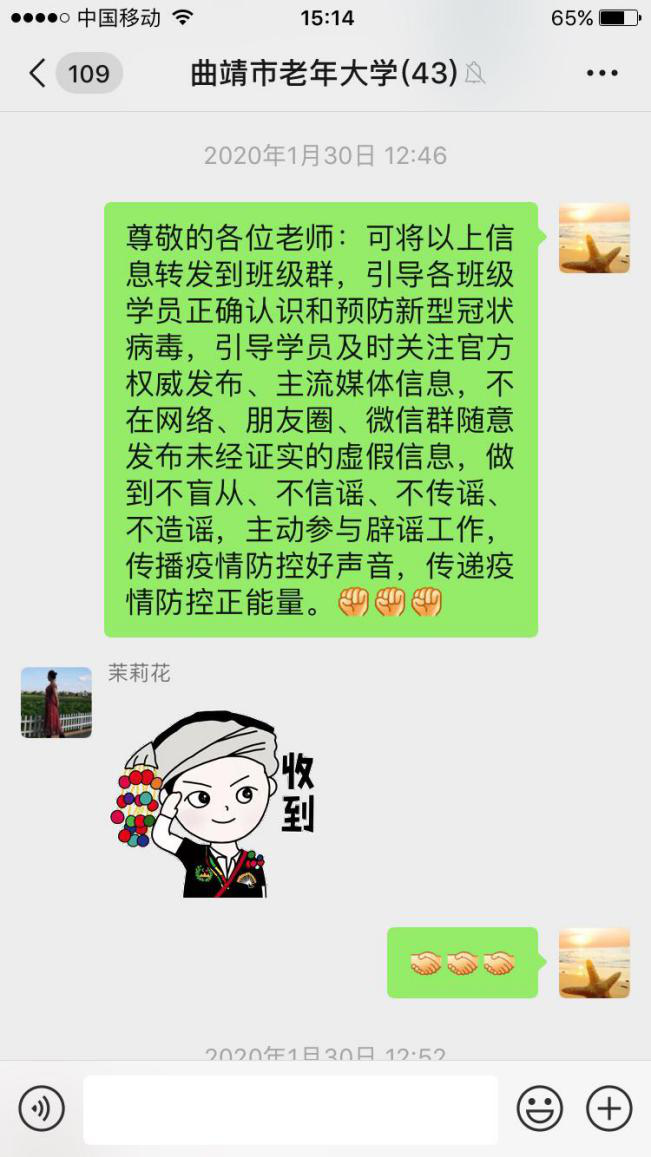Switch to voice message input

pos(42,1109)
